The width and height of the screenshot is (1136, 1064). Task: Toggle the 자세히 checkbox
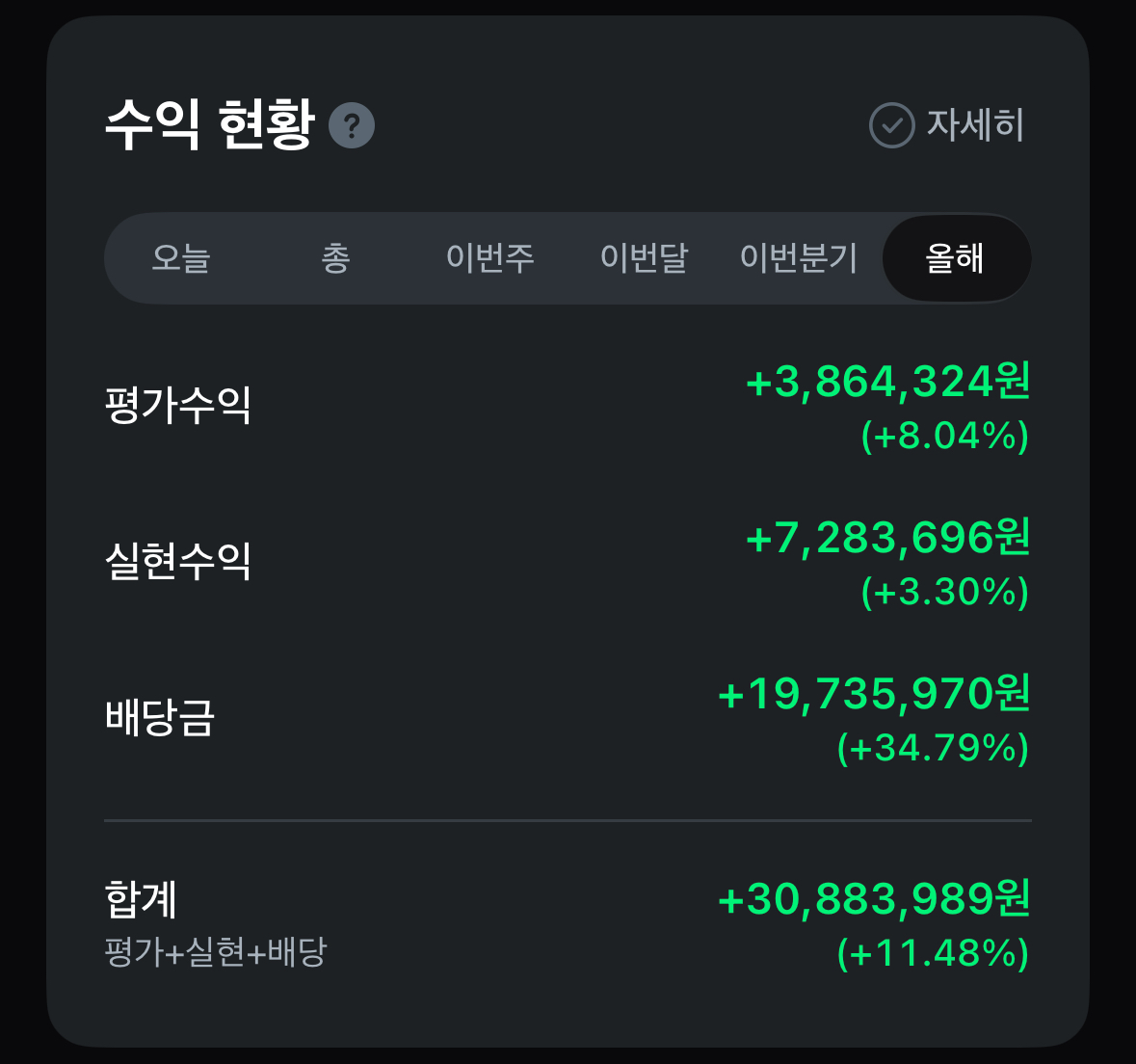[x=891, y=125]
